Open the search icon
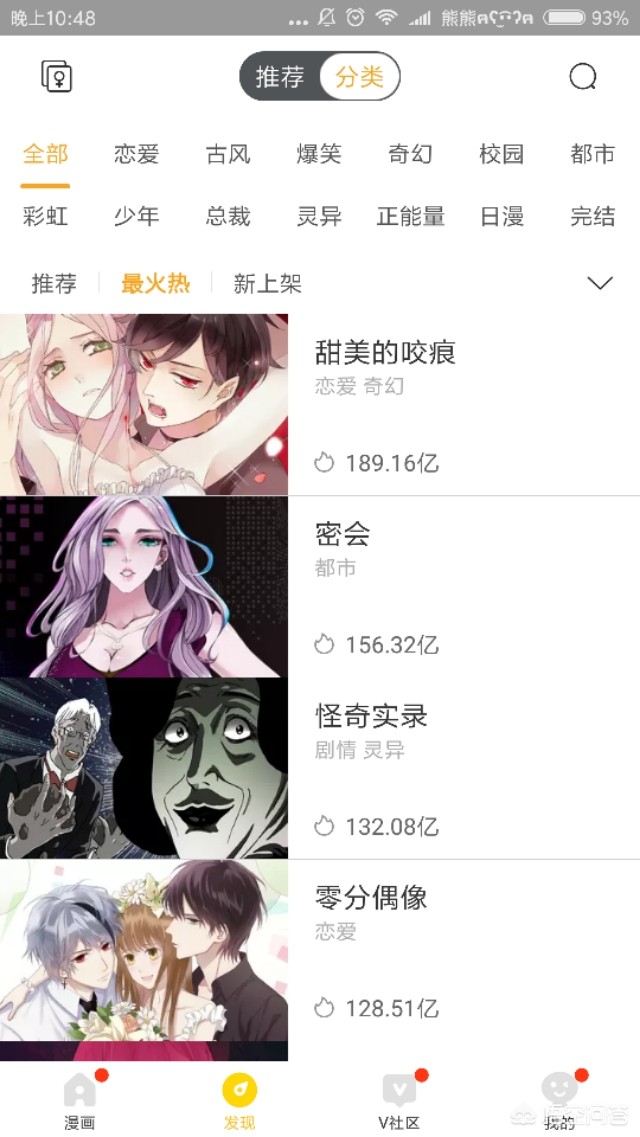640x1137 pixels. tap(582, 77)
